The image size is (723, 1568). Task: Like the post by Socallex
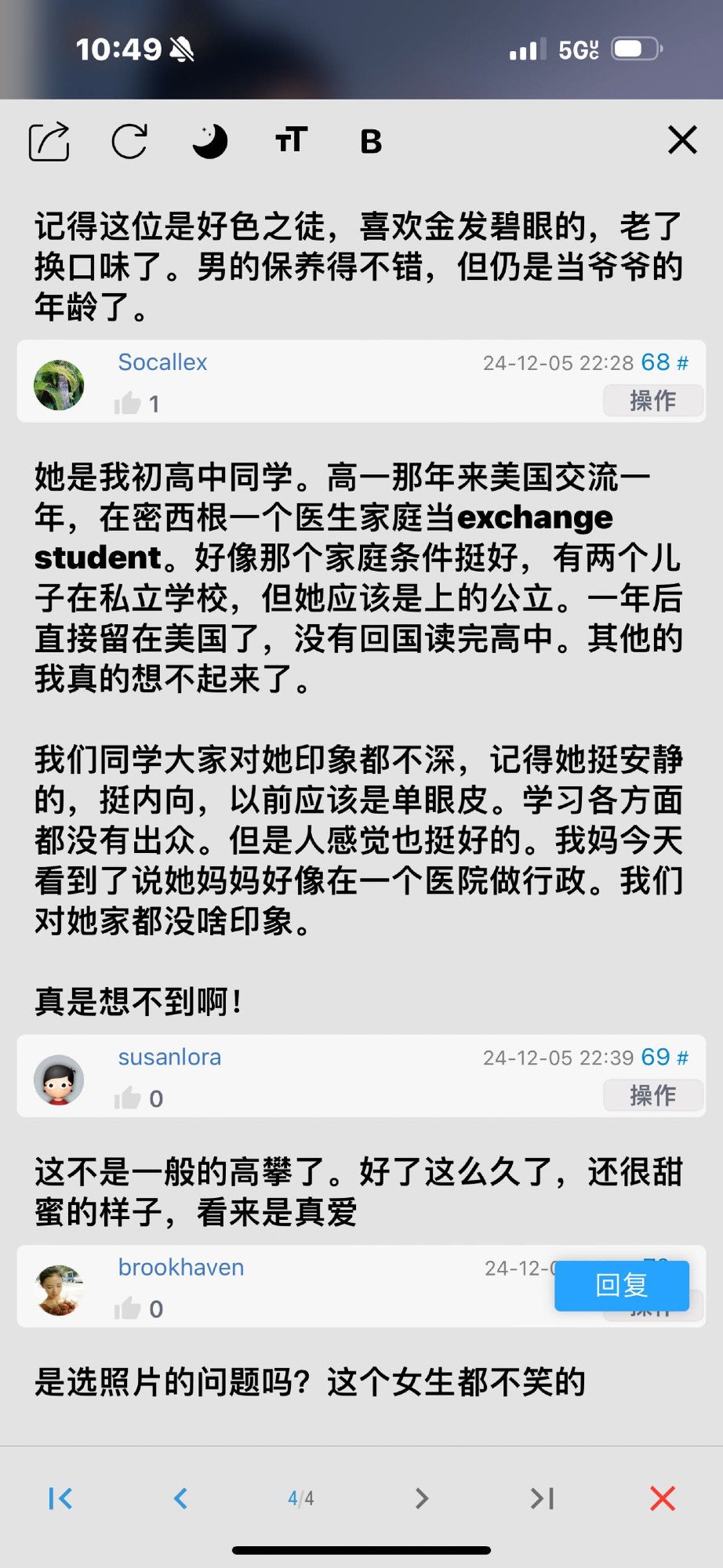pos(128,404)
